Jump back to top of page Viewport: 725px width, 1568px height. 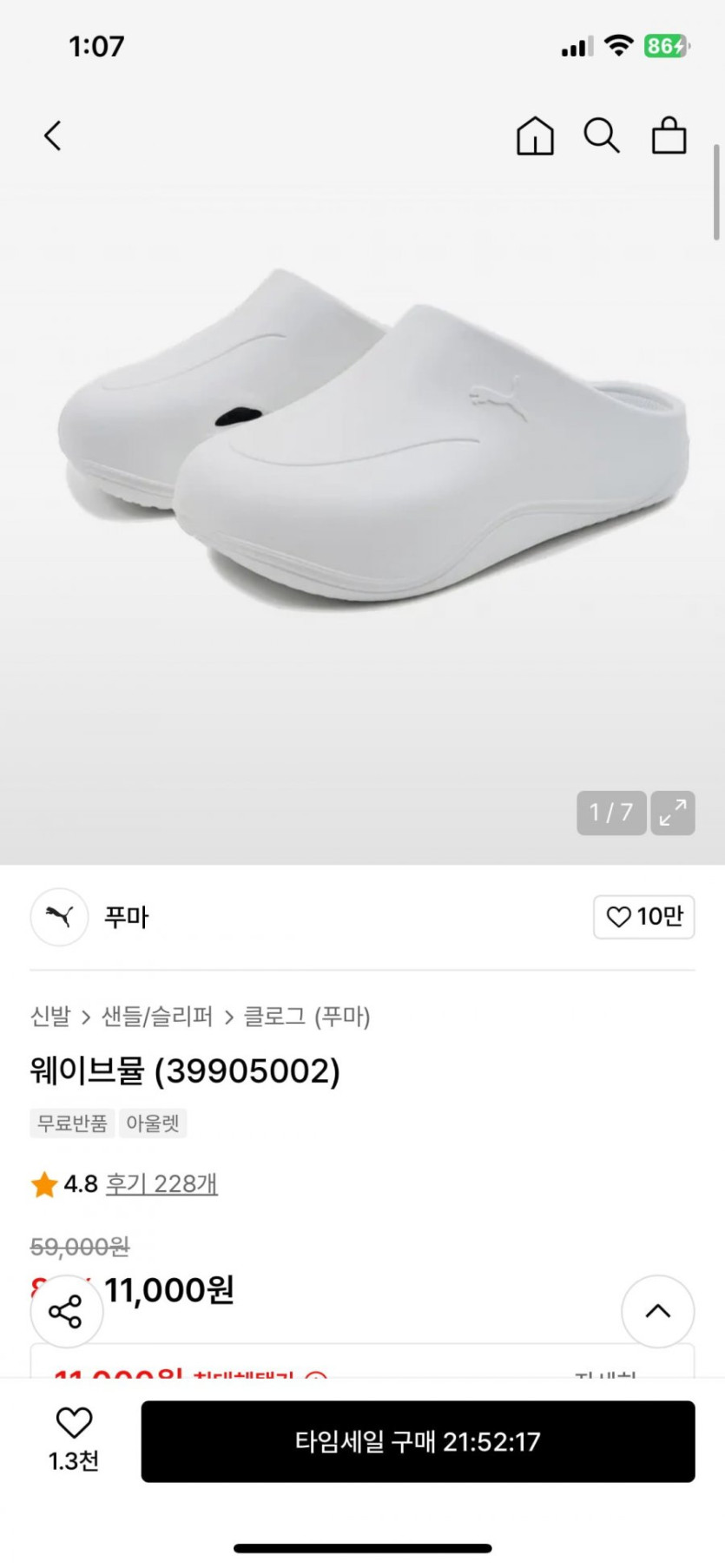point(657,1311)
